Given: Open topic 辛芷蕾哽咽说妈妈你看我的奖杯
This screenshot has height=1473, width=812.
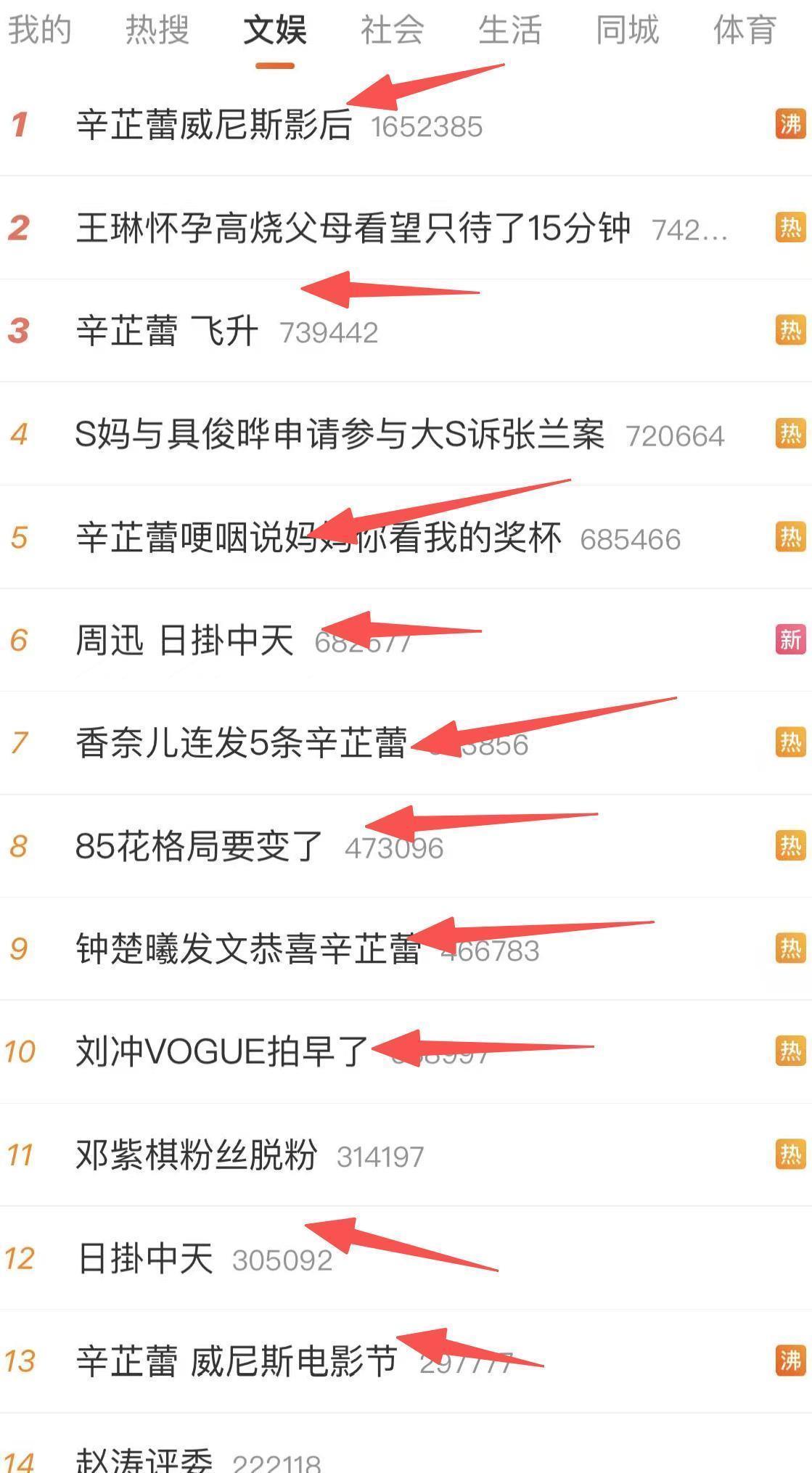Looking at the screenshot, I should (319, 538).
